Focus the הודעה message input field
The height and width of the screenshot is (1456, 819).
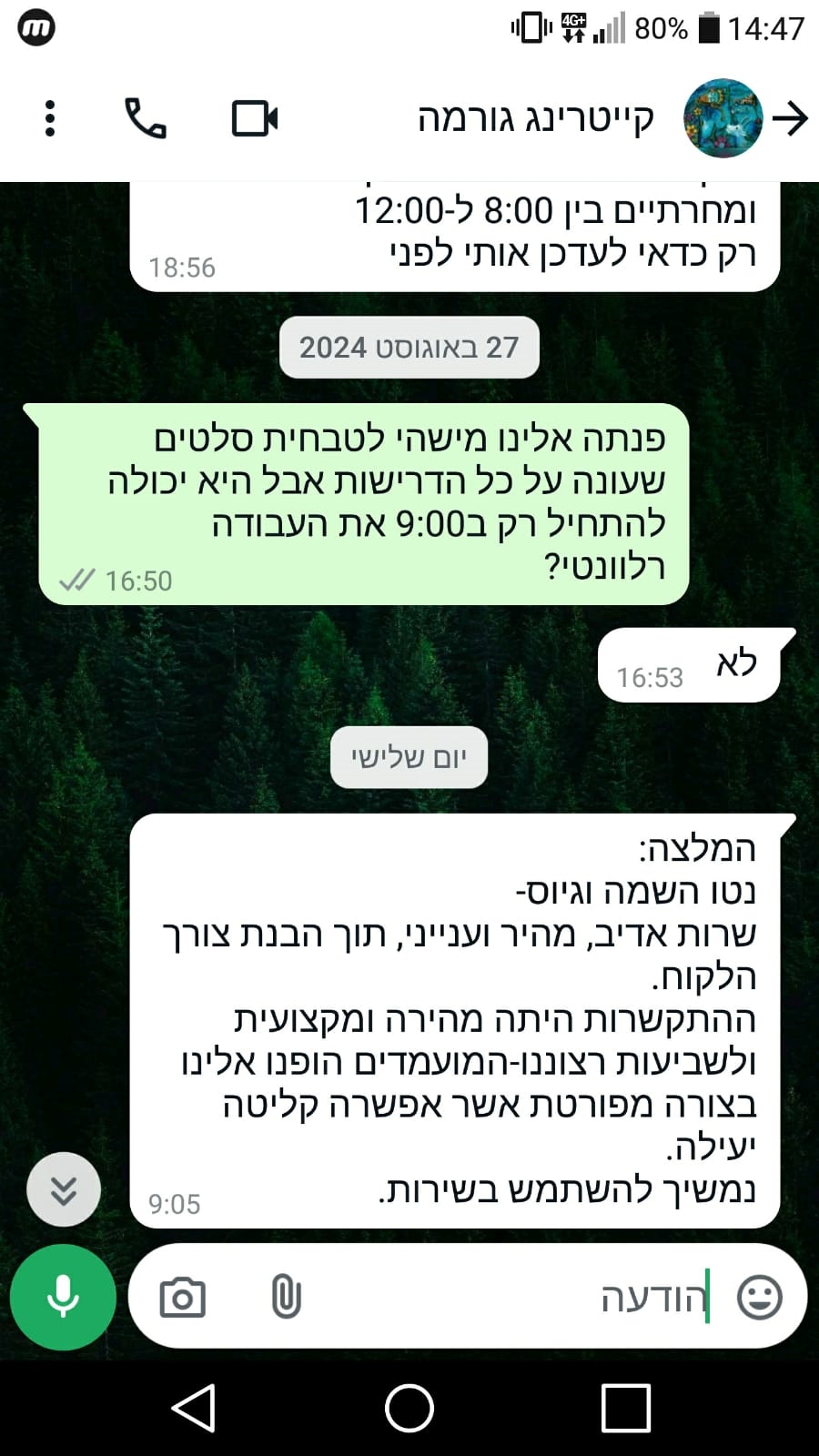[510, 1298]
